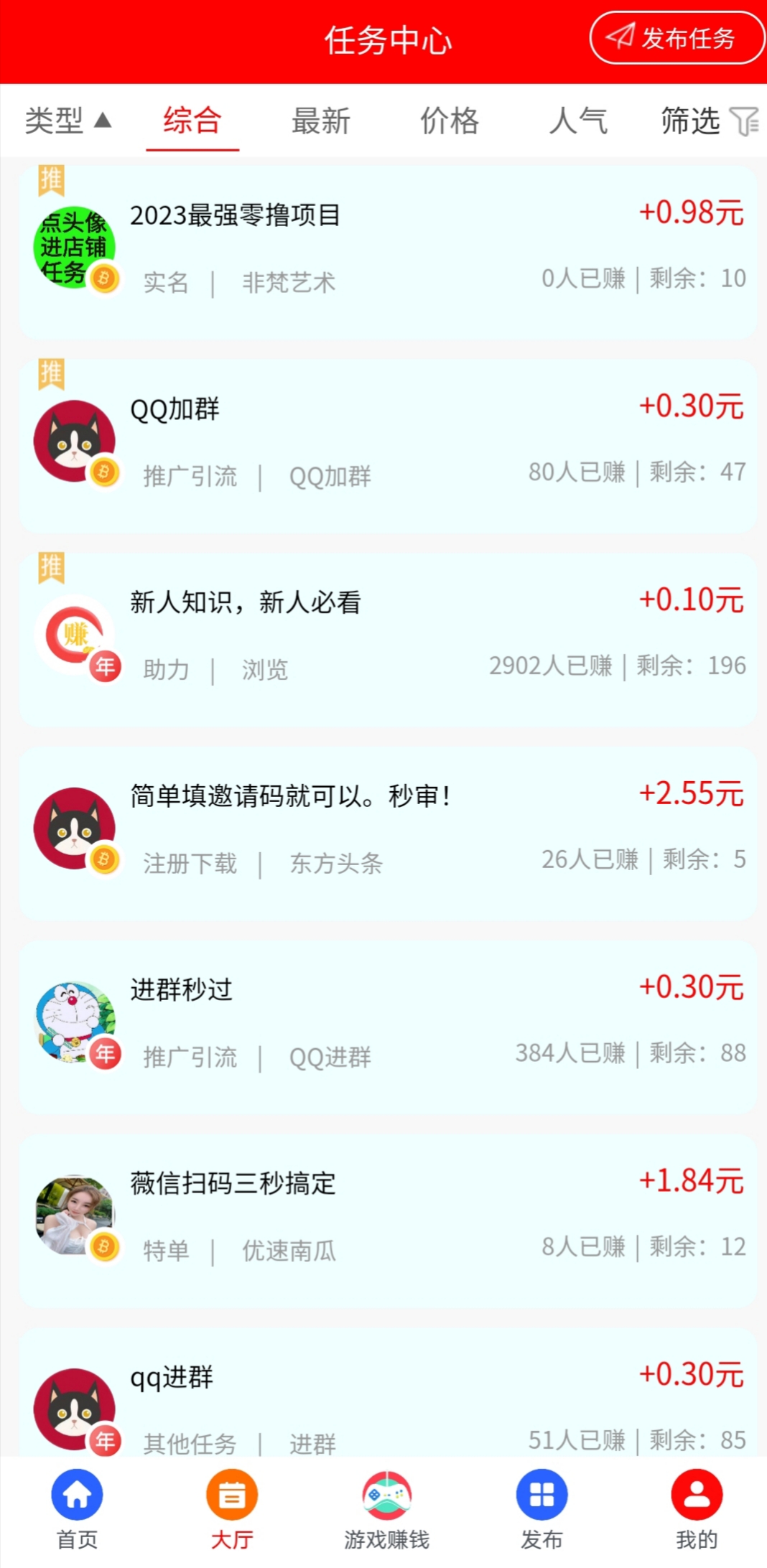Screen dimensions: 767x1568
Task: Switch to the 大厅 tab
Action: [x=232, y=1509]
